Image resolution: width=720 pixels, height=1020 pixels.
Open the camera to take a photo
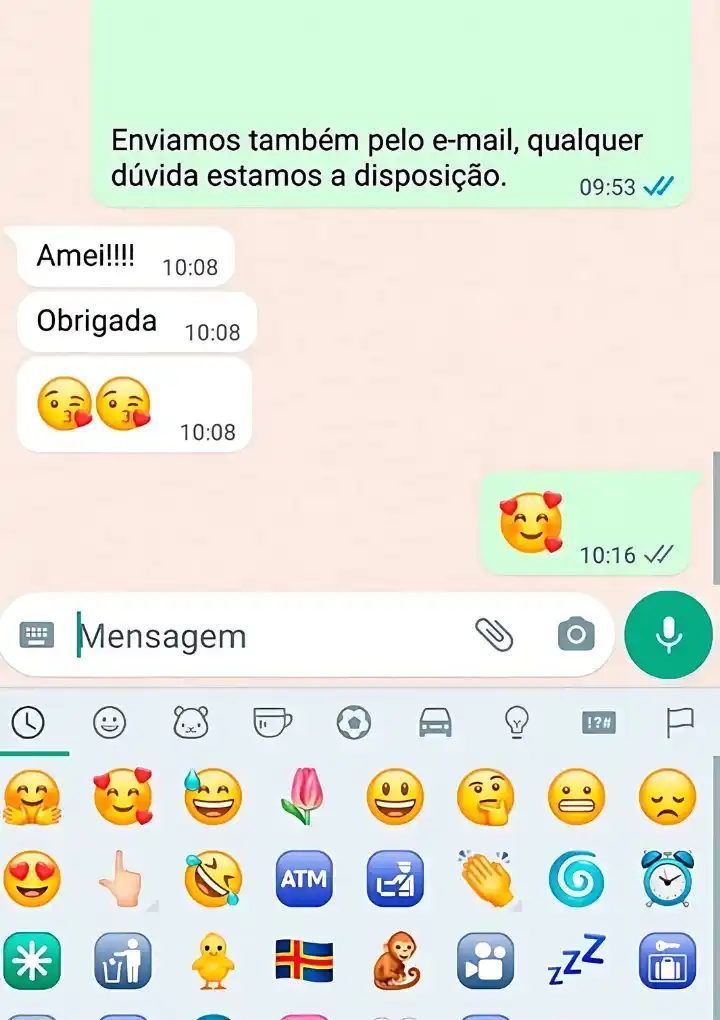[x=573, y=634]
